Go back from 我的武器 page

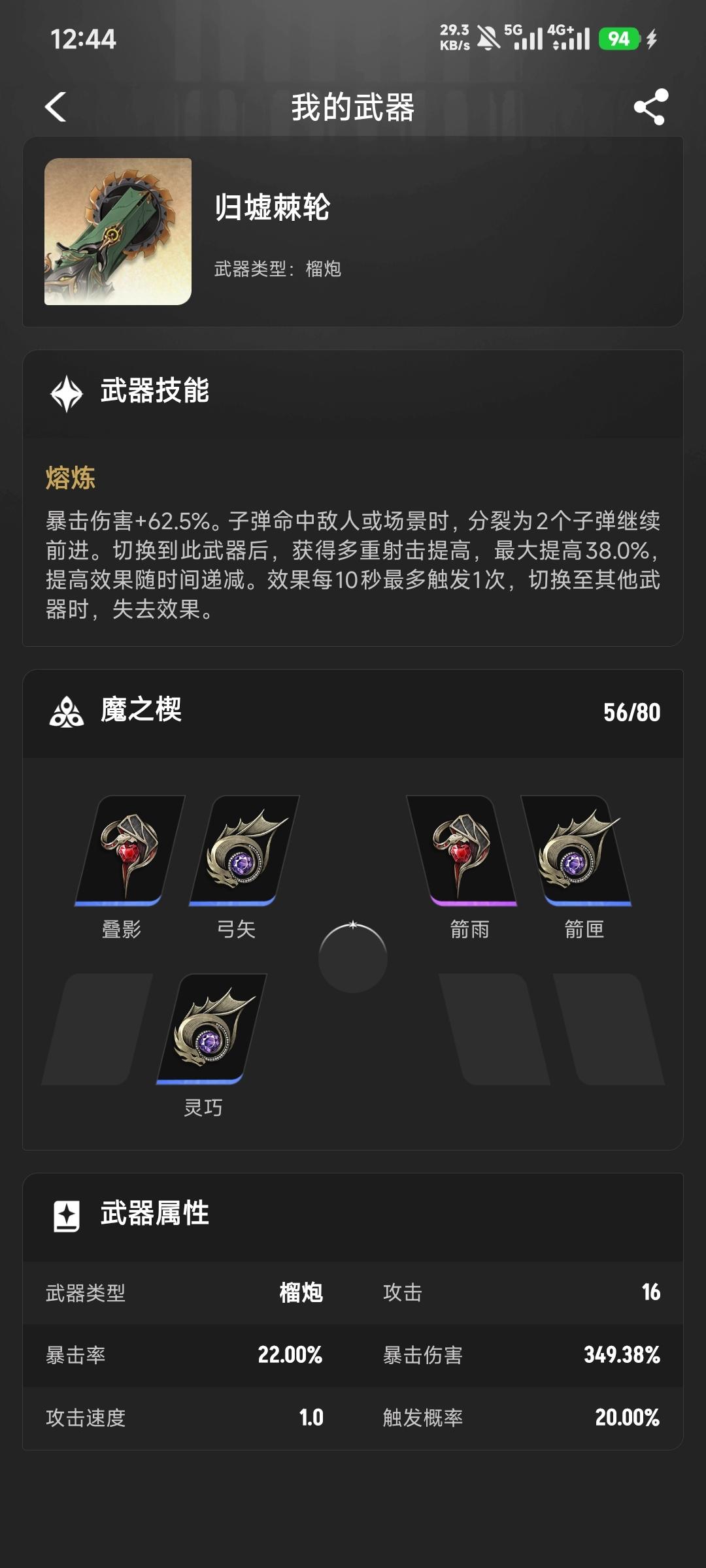pos(56,106)
